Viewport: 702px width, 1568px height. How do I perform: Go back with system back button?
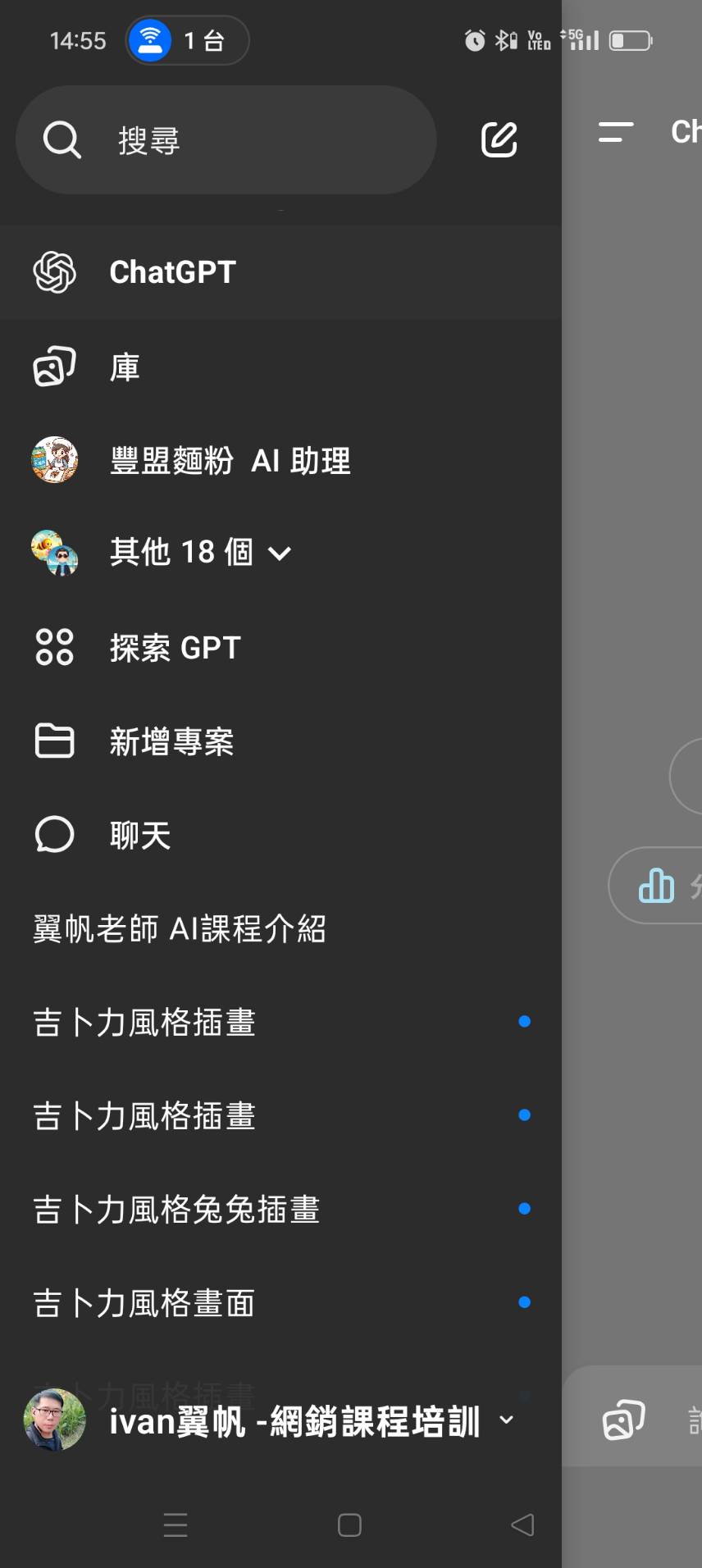(522, 1525)
